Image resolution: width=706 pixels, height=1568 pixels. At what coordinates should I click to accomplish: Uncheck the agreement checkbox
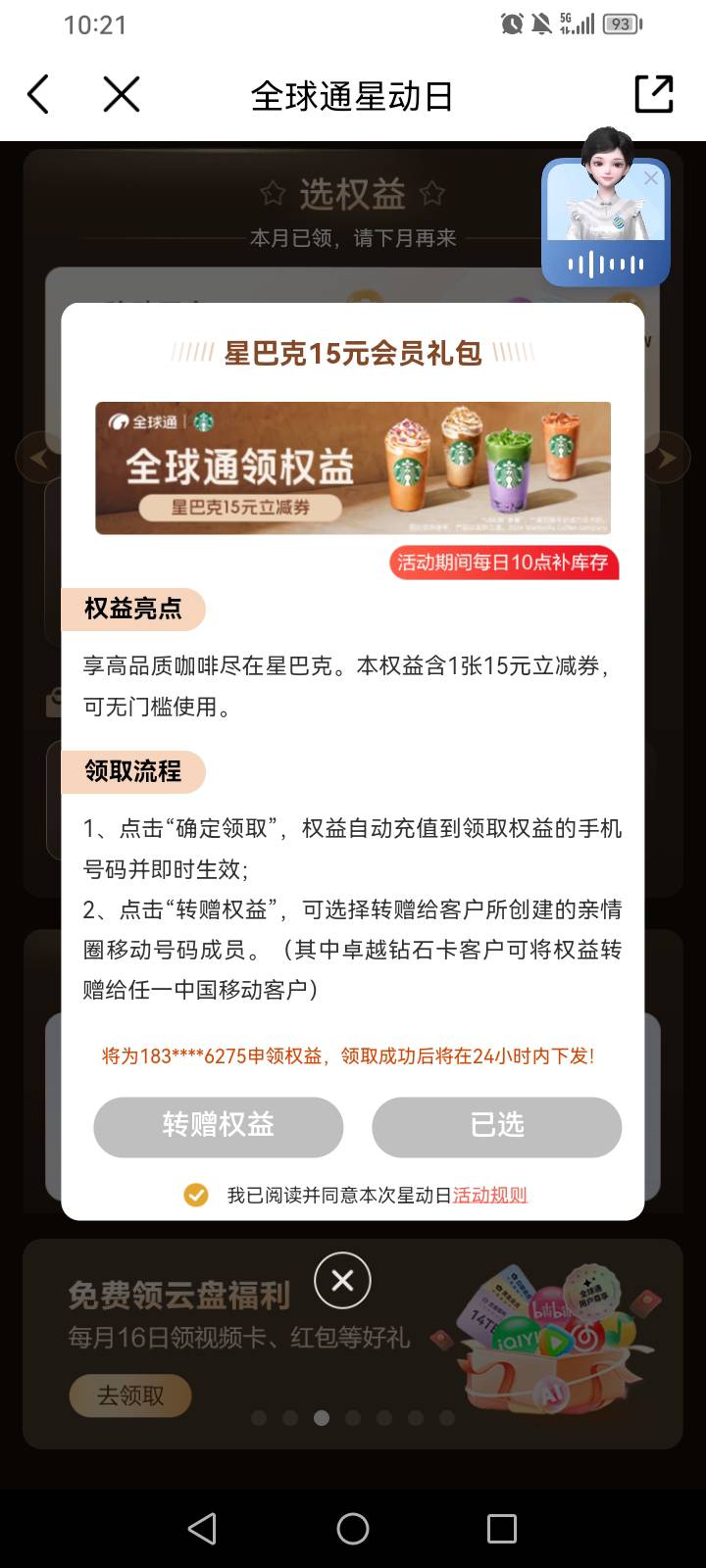pyautogui.click(x=196, y=1195)
